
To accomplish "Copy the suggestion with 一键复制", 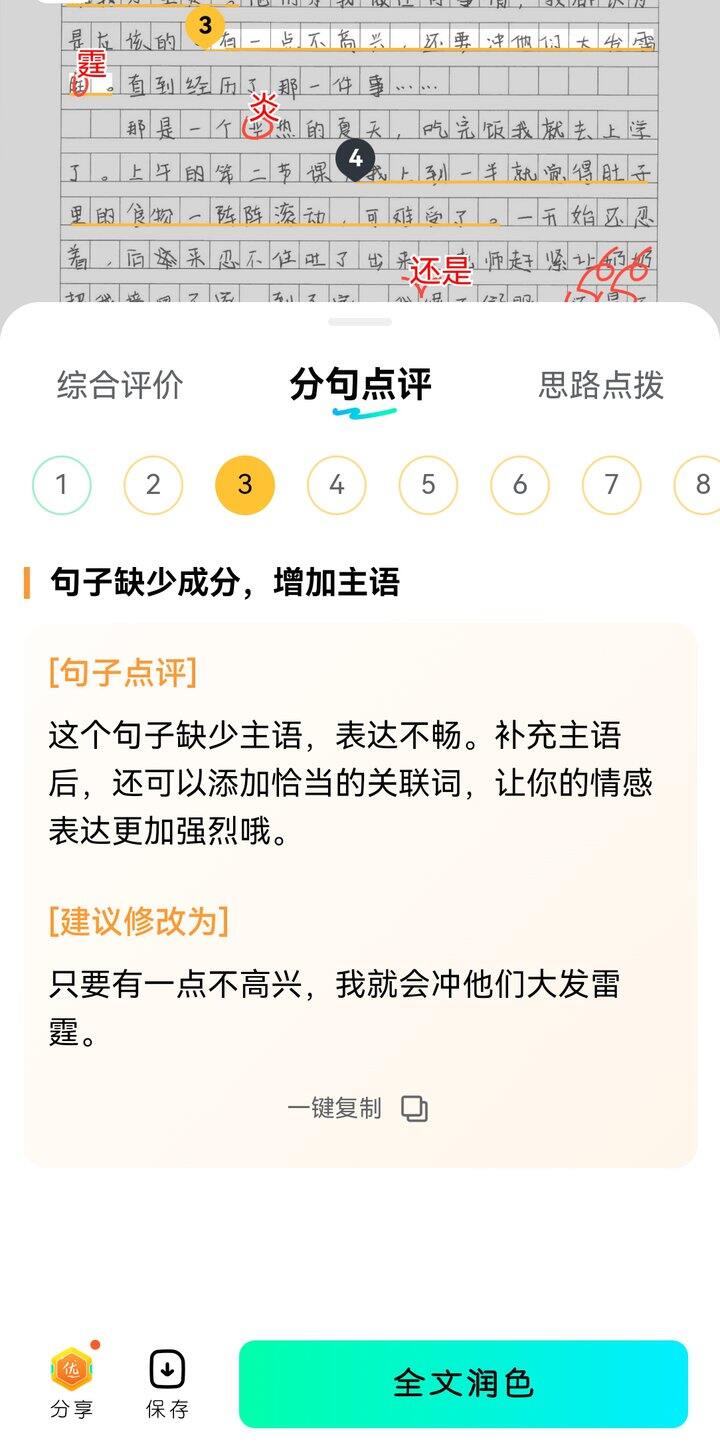I will coord(358,1108).
